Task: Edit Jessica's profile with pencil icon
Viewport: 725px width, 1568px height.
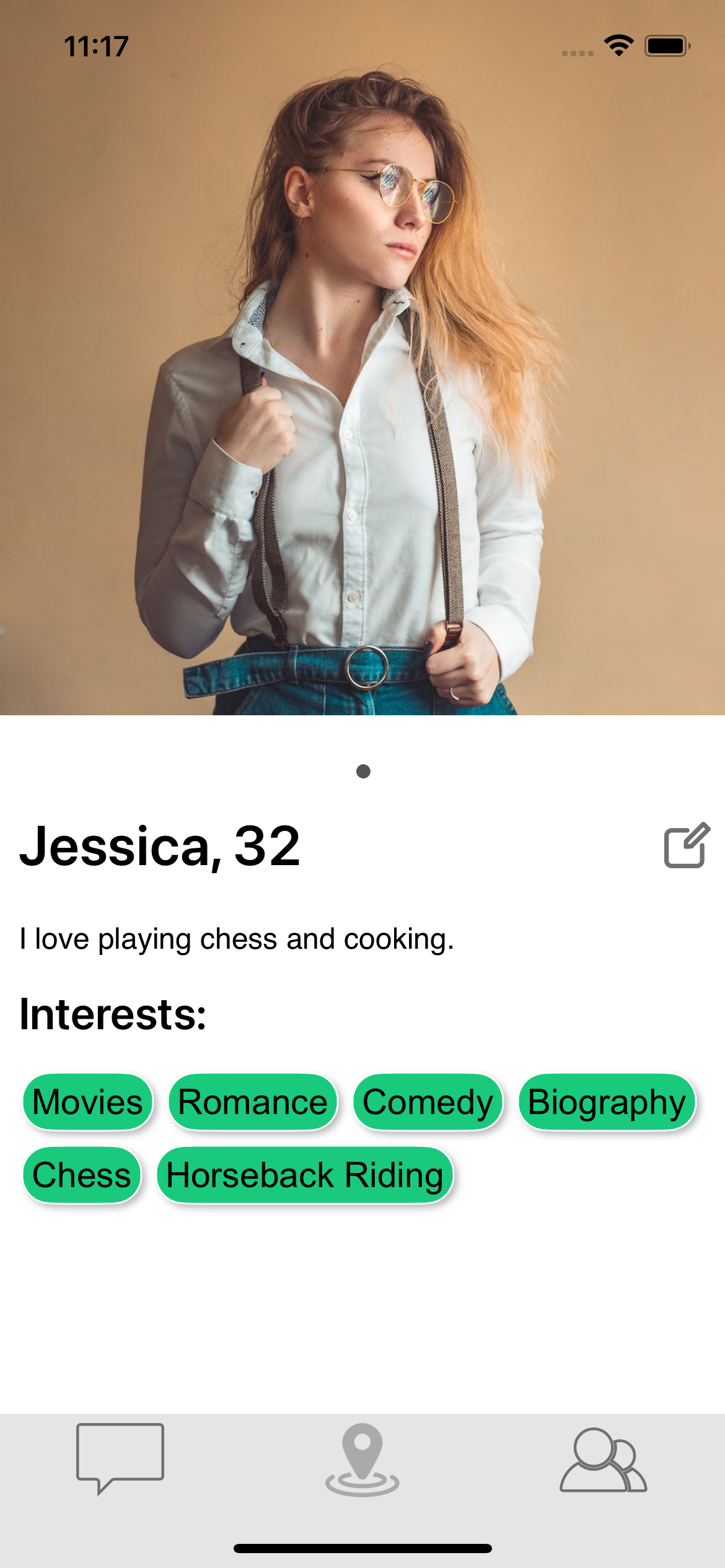Action: 687,846
